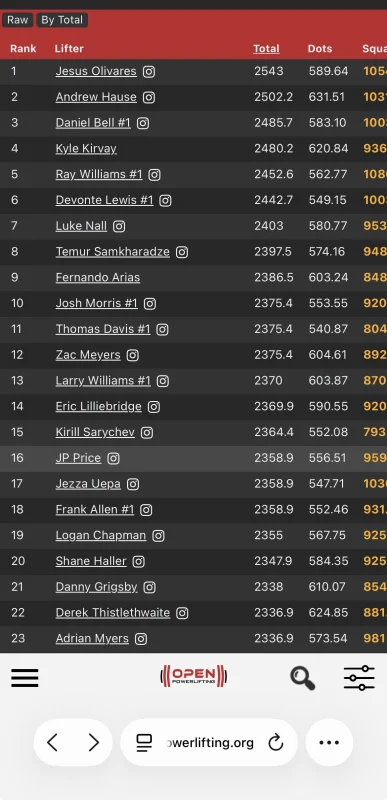Open the browser's three-dot menu
The image size is (387, 800).
pos(329,742)
